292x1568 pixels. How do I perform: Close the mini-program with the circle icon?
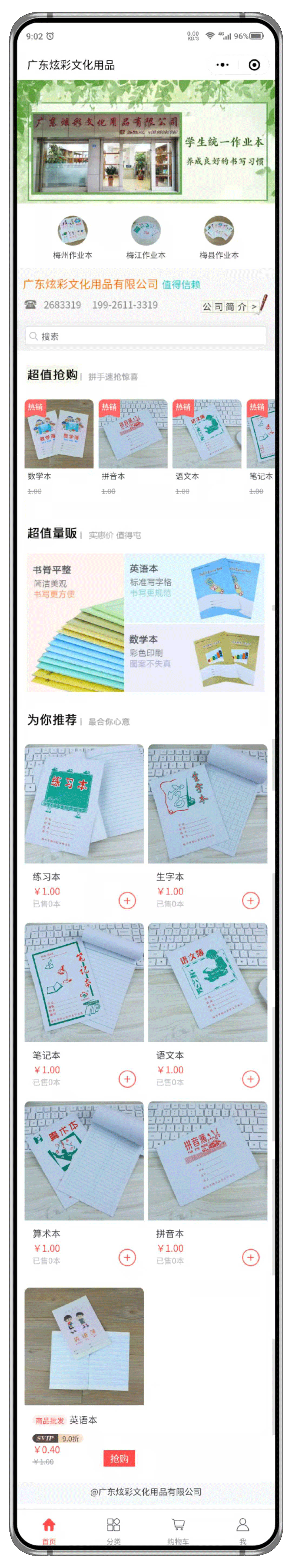point(254,65)
